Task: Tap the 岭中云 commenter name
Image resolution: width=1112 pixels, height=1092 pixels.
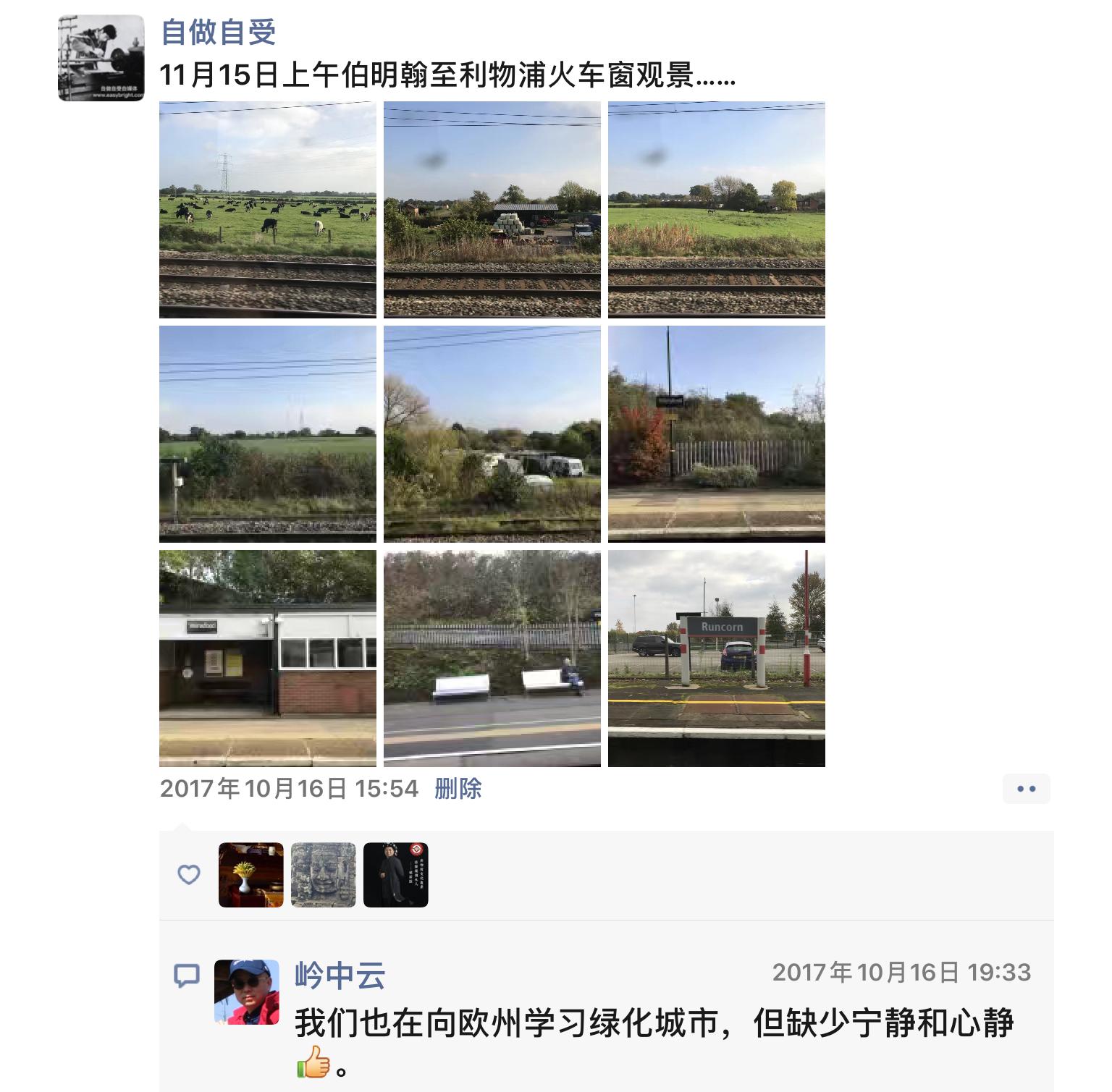Action: [340, 975]
